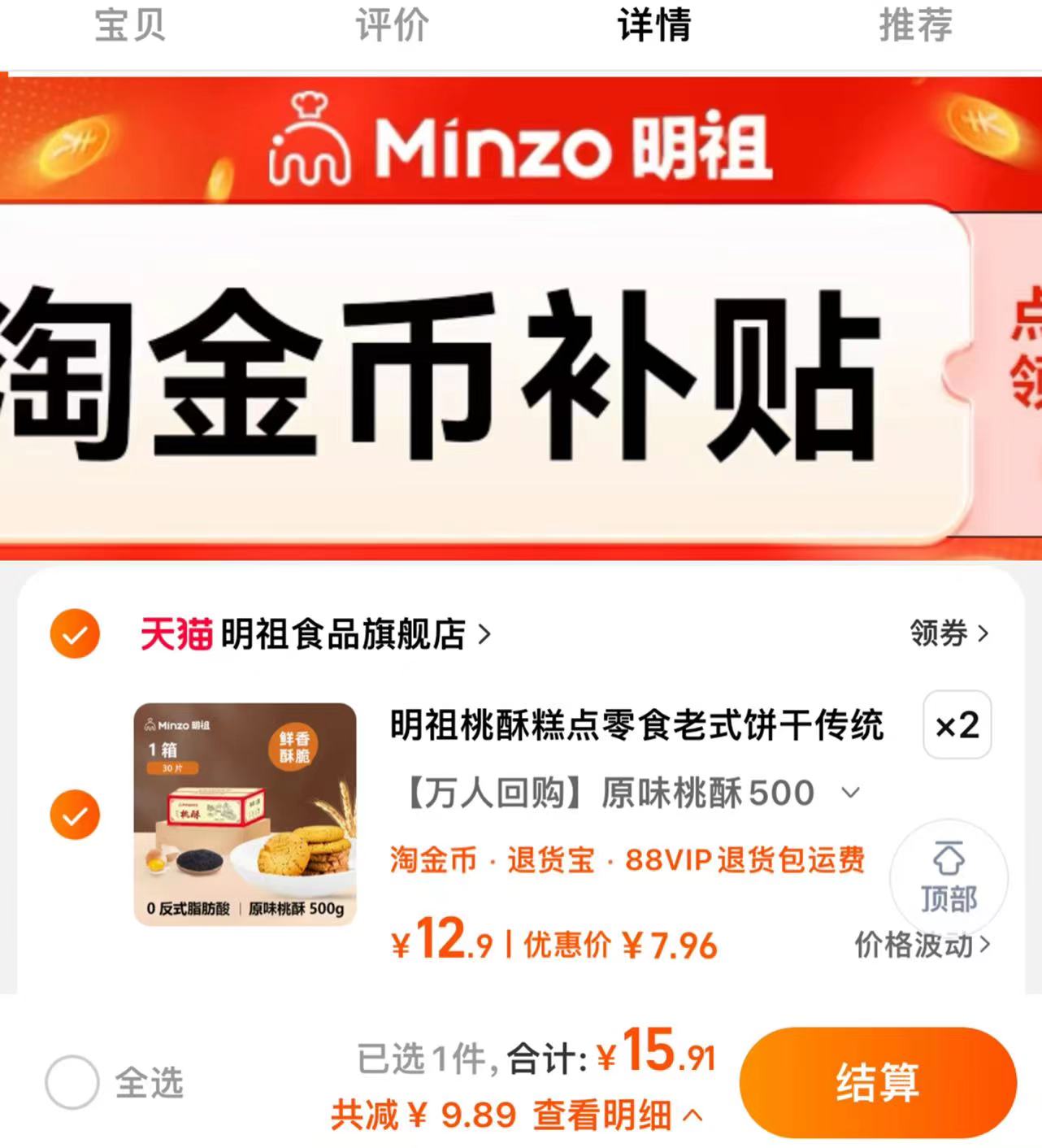Jump back to top with 顶部 button
Viewport: 1042px width, 1148px height.
tap(949, 878)
